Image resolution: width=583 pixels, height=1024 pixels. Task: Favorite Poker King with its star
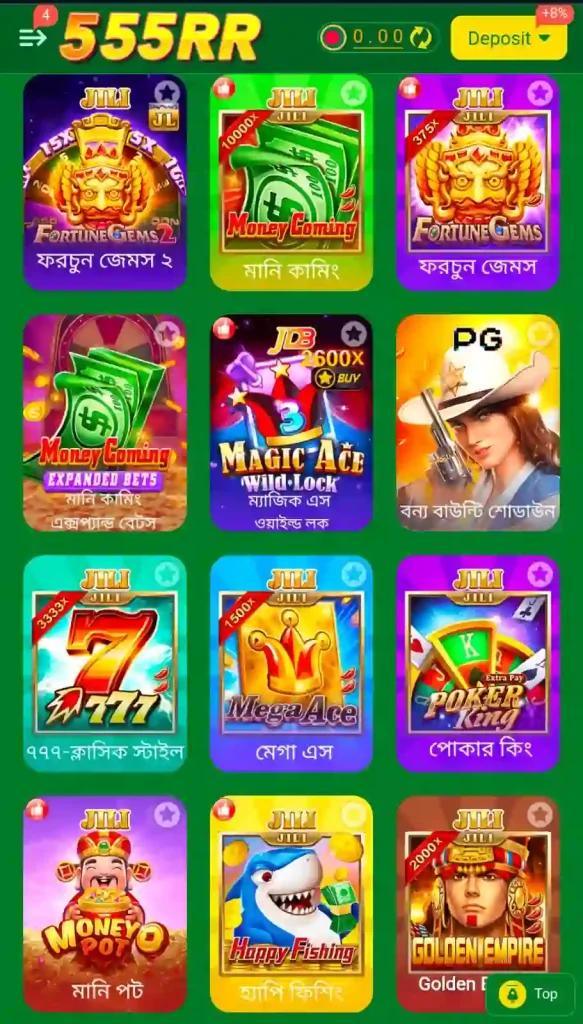point(540,575)
